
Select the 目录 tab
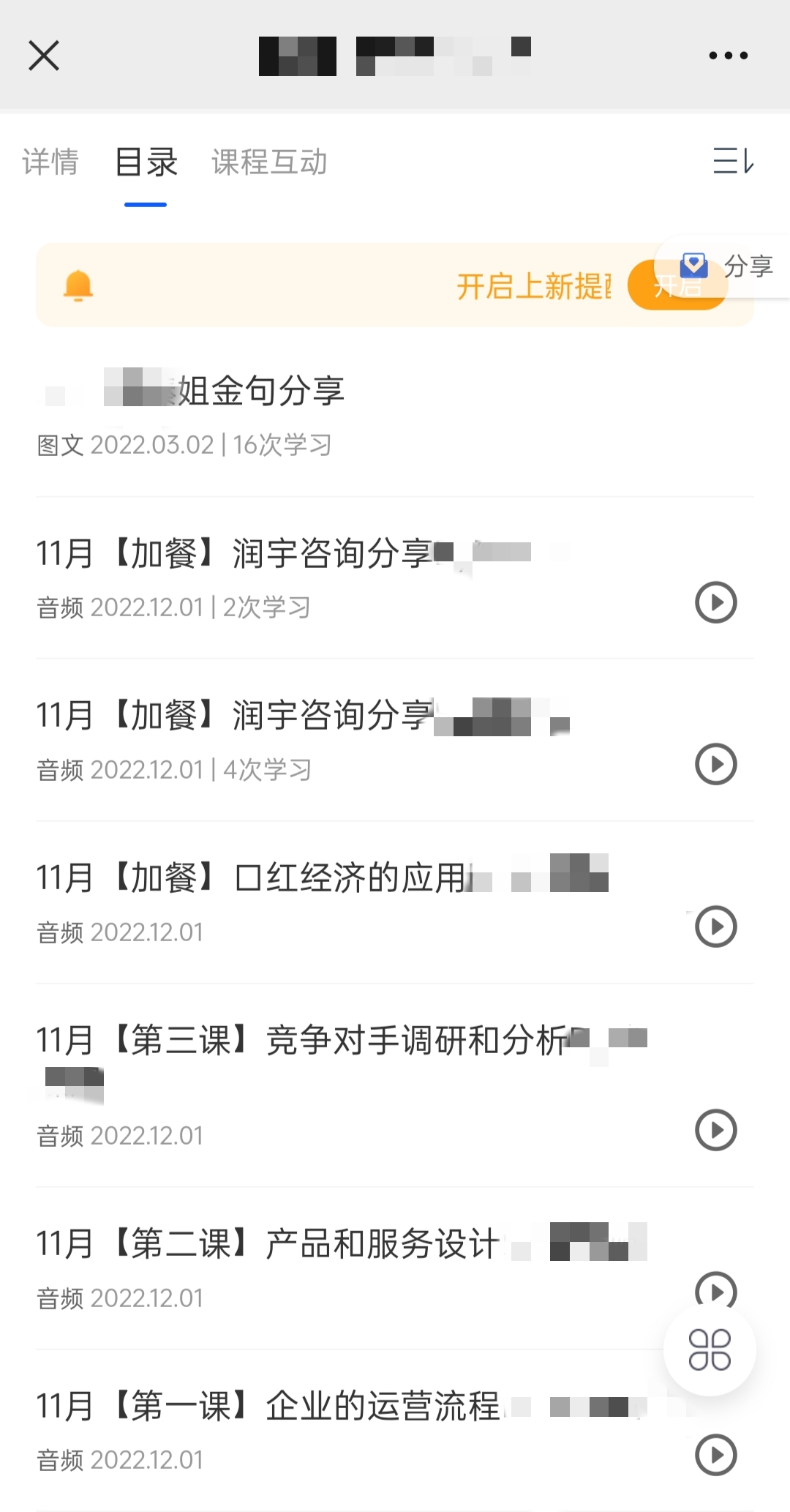(x=146, y=162)
